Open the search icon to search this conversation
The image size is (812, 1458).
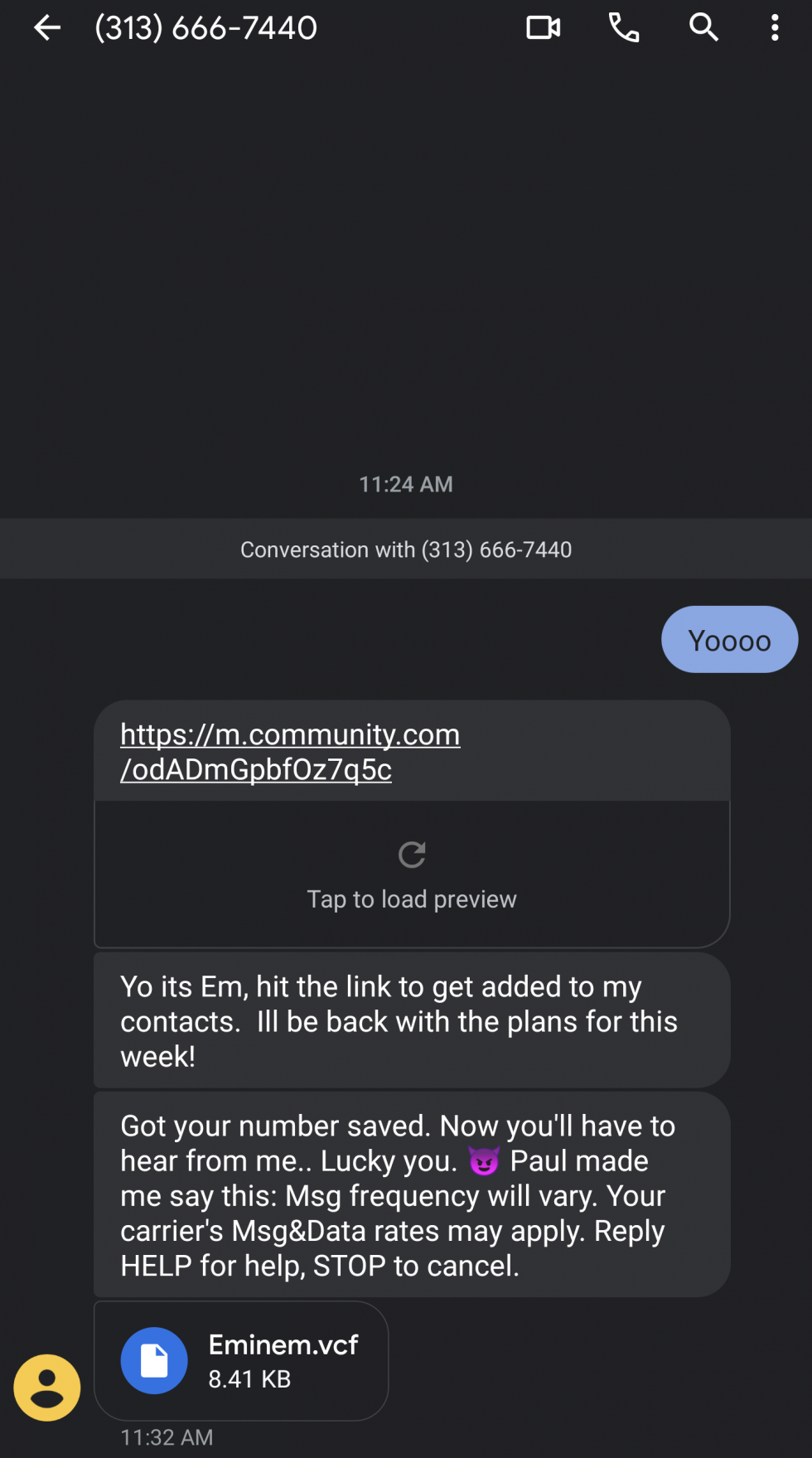703,27
